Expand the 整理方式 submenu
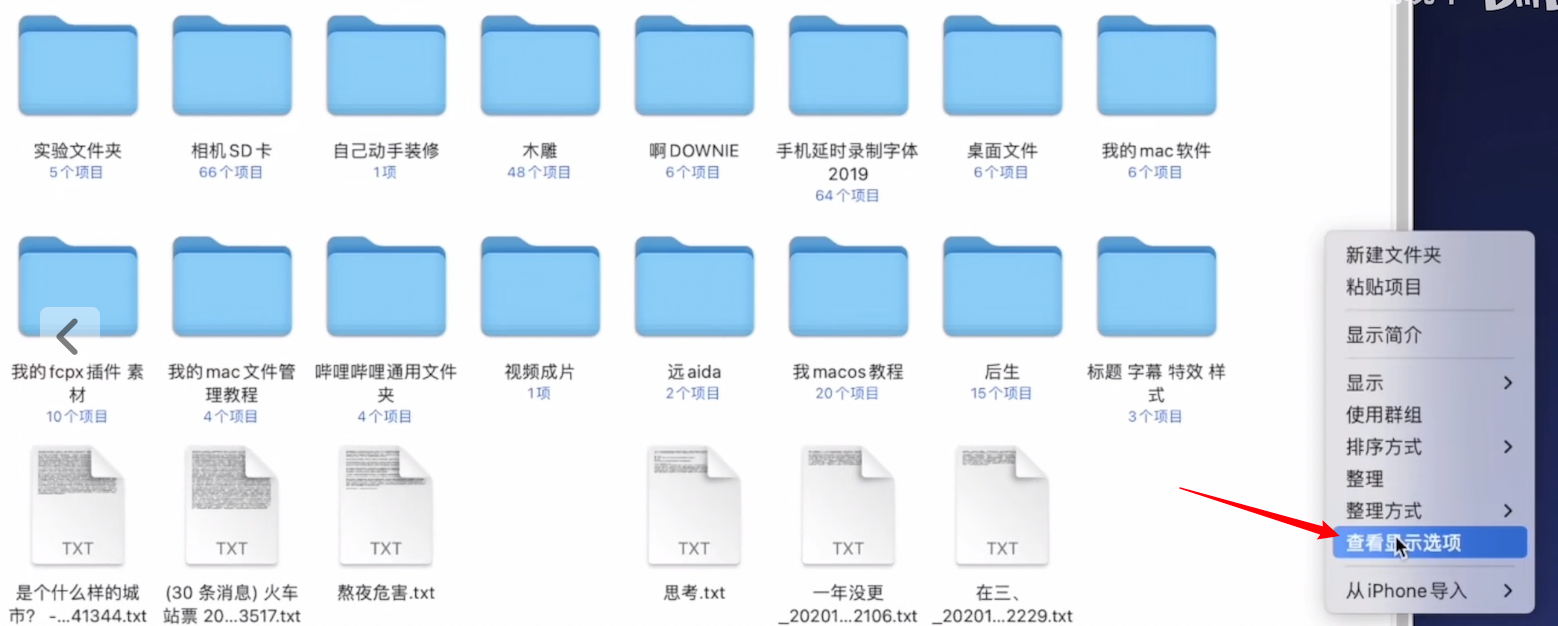This screenshot has width=1558, height=626. pos(1428,511)
